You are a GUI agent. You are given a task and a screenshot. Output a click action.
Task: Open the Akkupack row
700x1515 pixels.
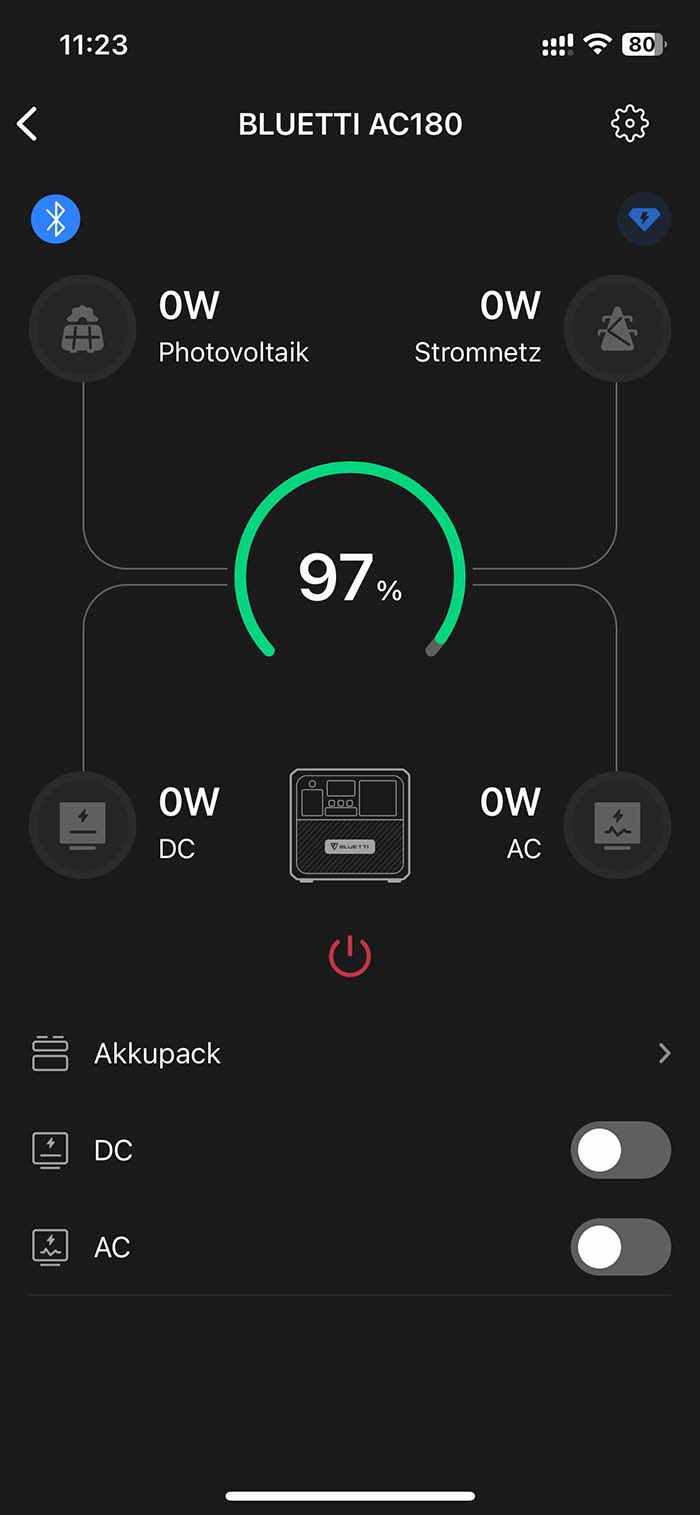(x=350, y=1053)
